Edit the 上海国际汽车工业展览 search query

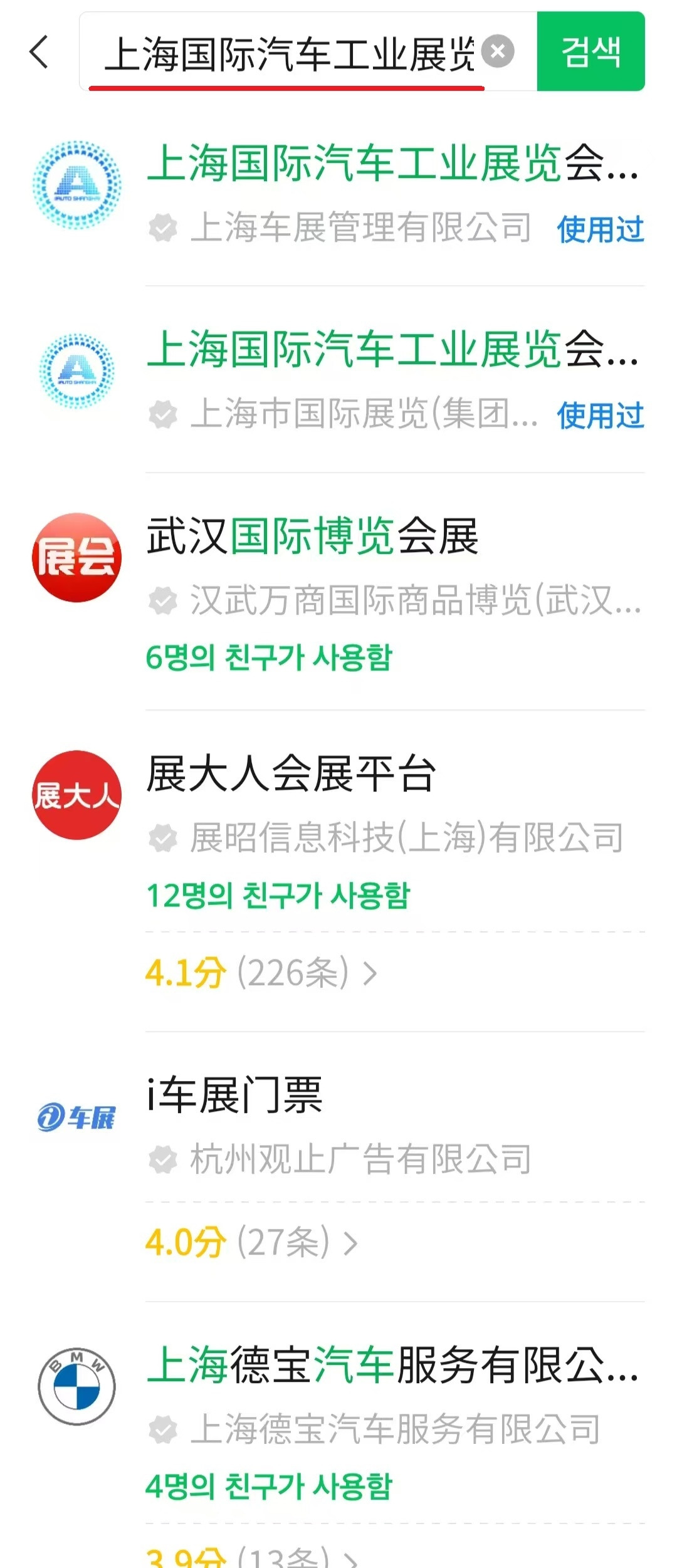coord(288,53)
